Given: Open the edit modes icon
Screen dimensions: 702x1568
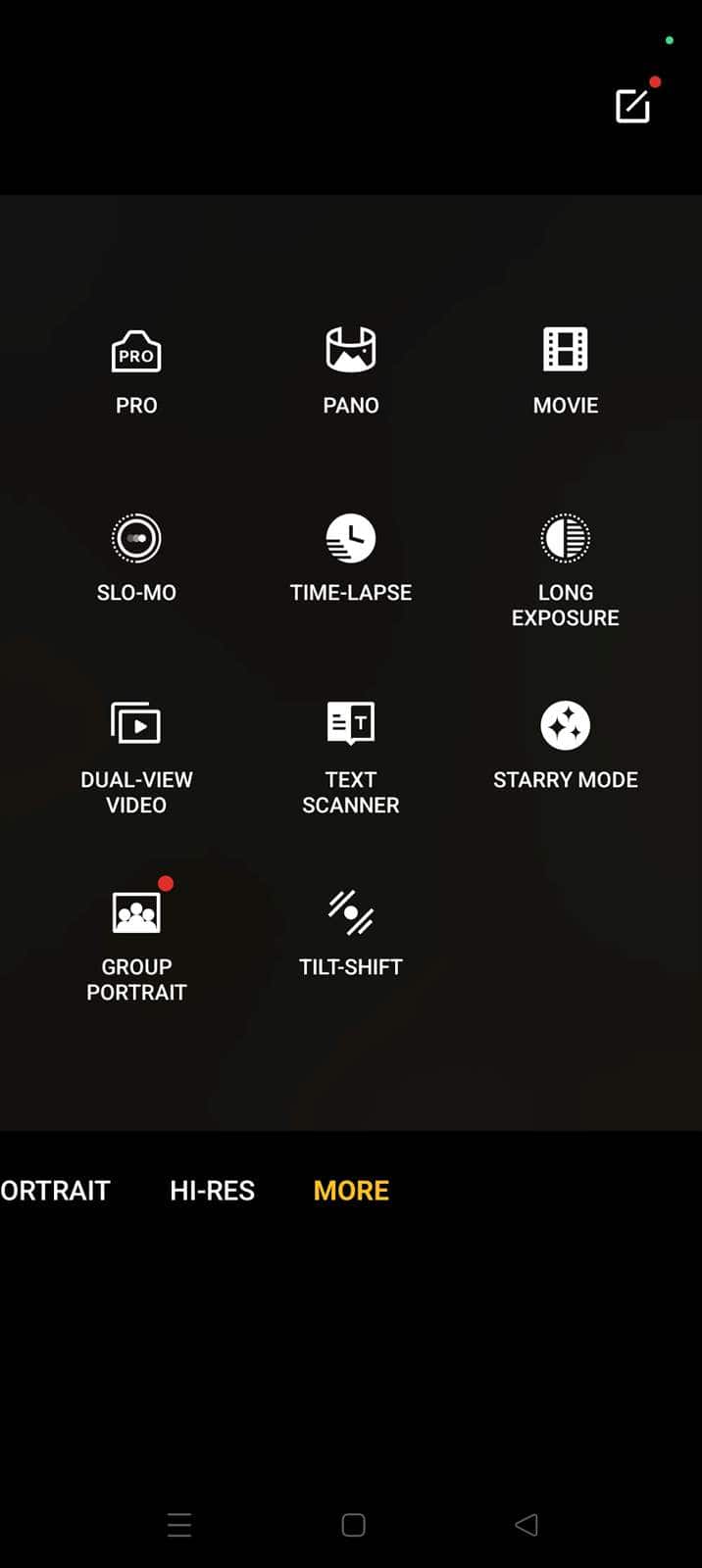Looking at the screenshot, I should coord(632,105).
